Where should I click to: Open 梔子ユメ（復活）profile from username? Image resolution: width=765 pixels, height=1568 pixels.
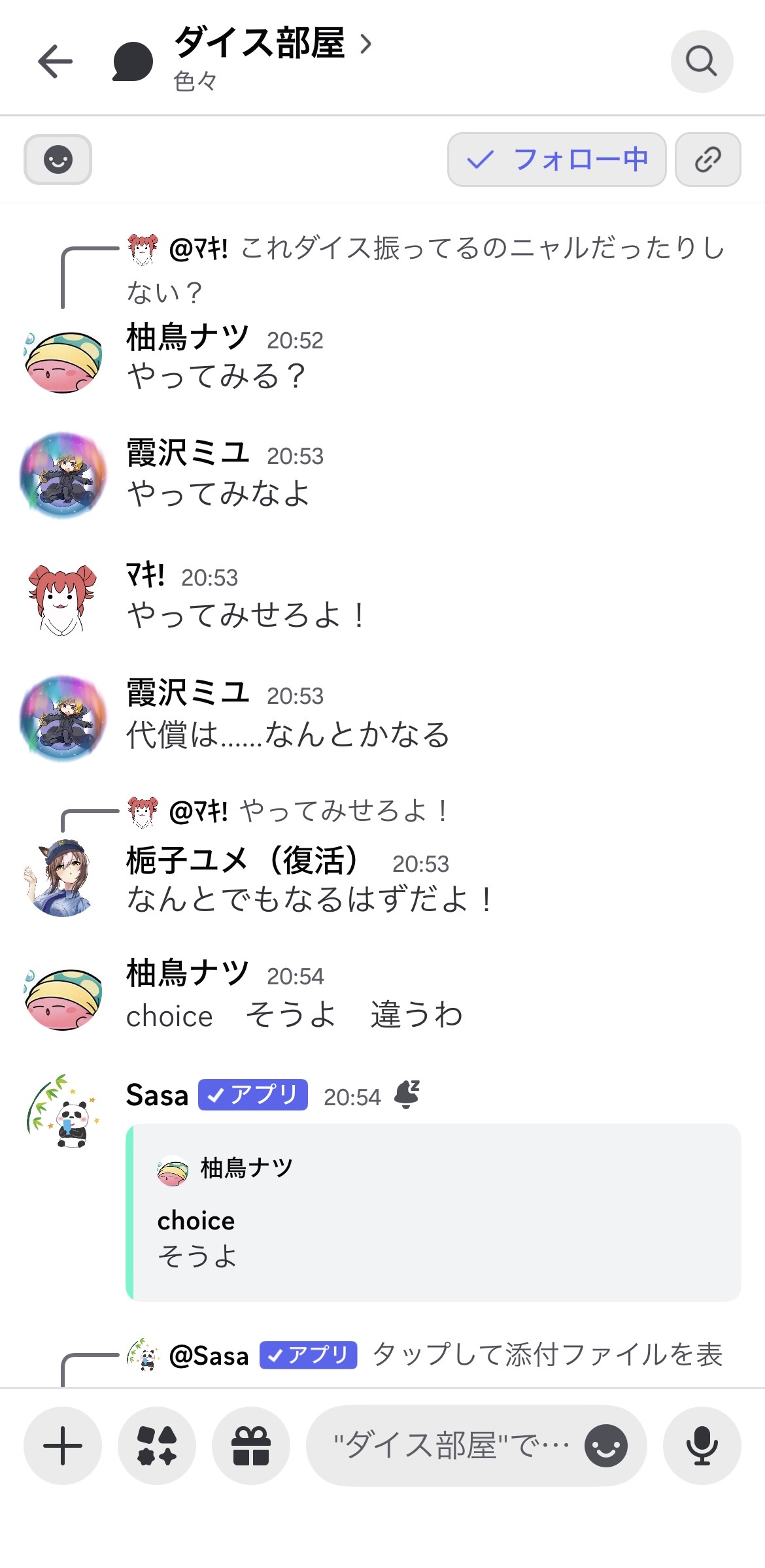[243, 861]
